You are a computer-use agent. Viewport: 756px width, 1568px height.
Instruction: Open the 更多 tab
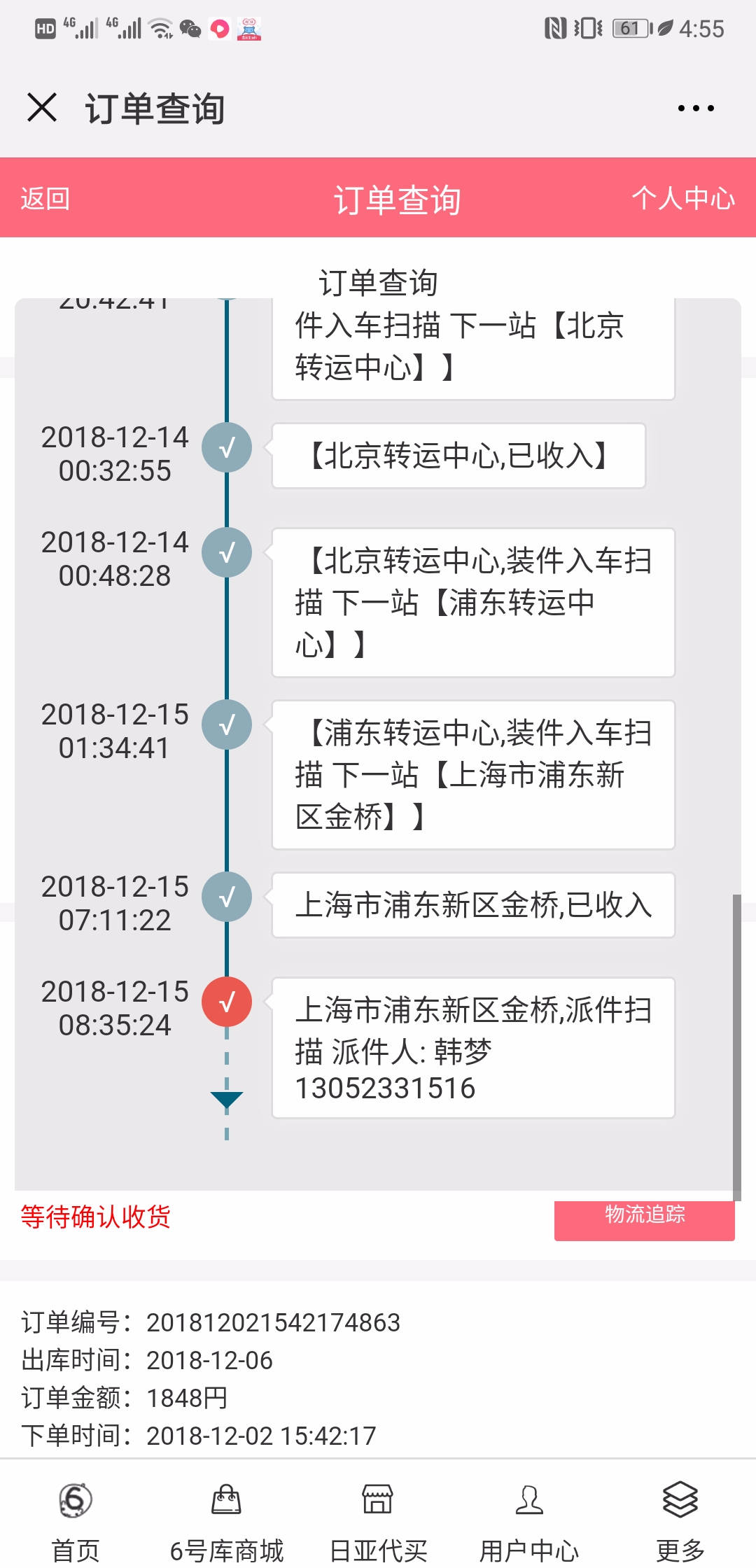pos(680,1520)
